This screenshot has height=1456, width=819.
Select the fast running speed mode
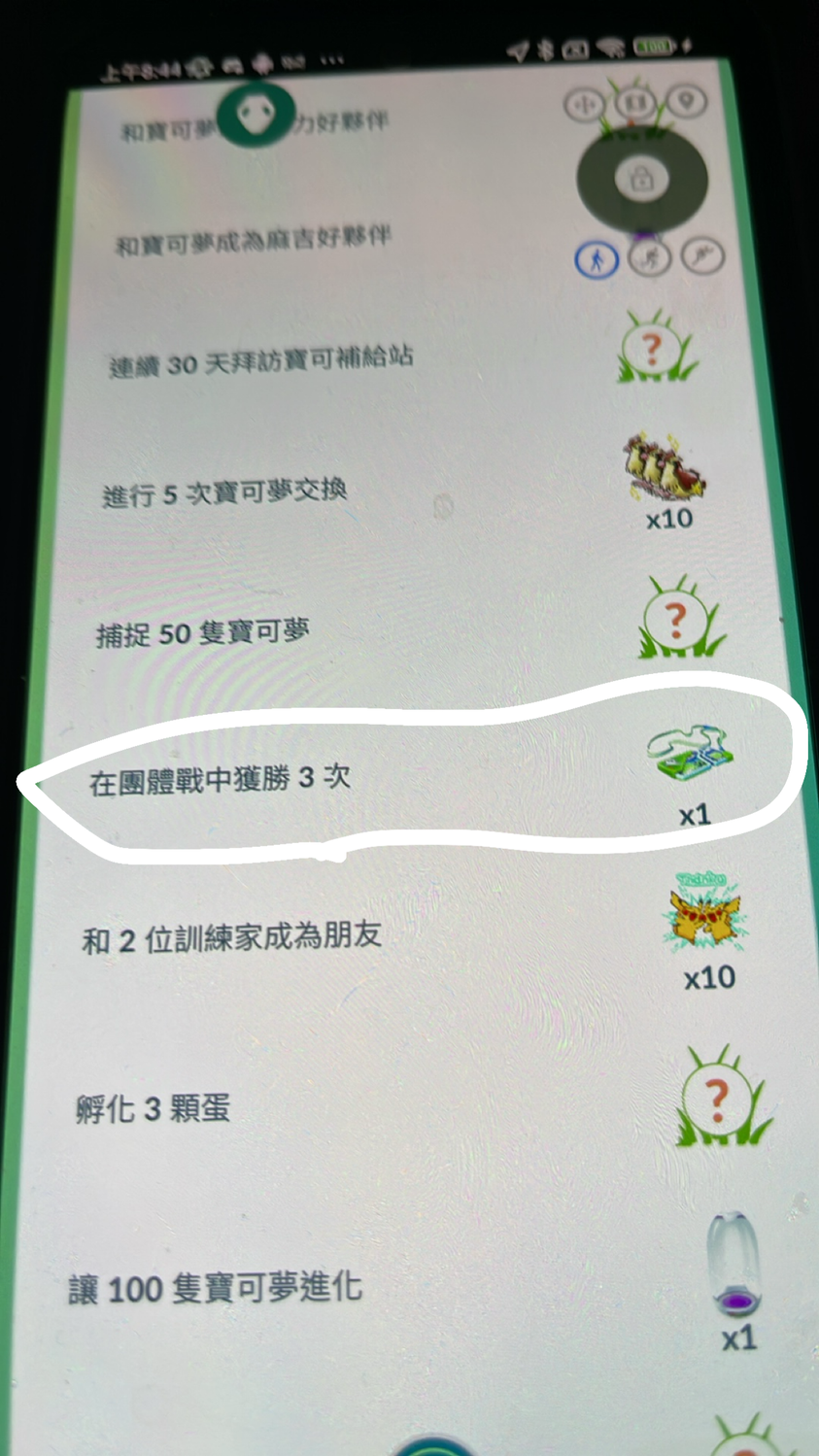coord(702,255)
